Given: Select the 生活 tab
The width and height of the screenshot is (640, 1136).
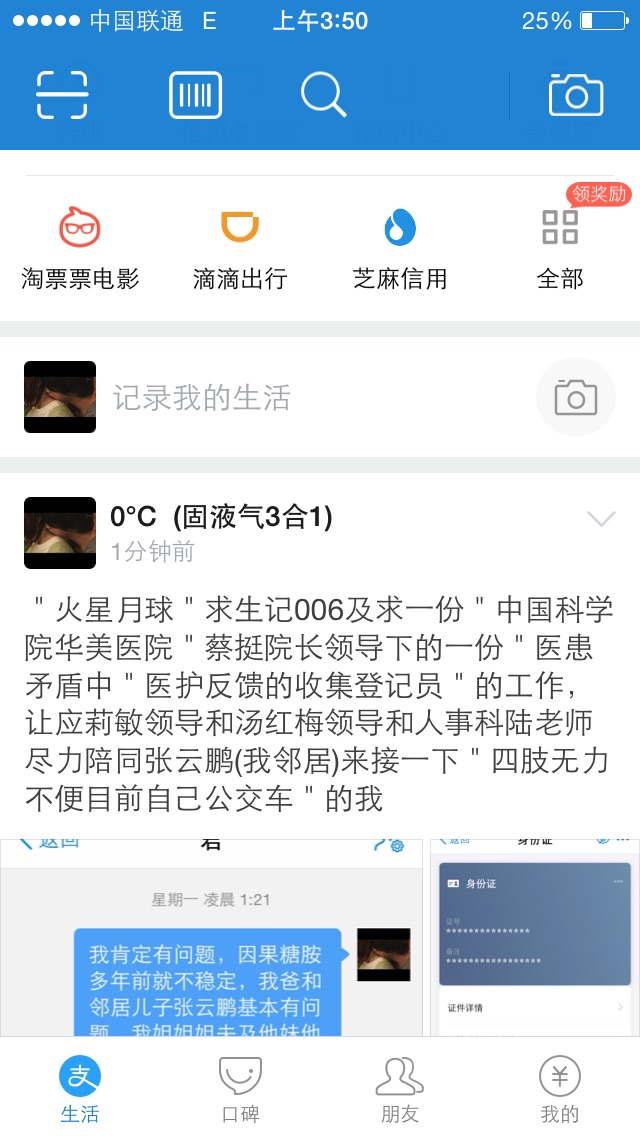Looking at the screenshot, I should point(80,1089).
